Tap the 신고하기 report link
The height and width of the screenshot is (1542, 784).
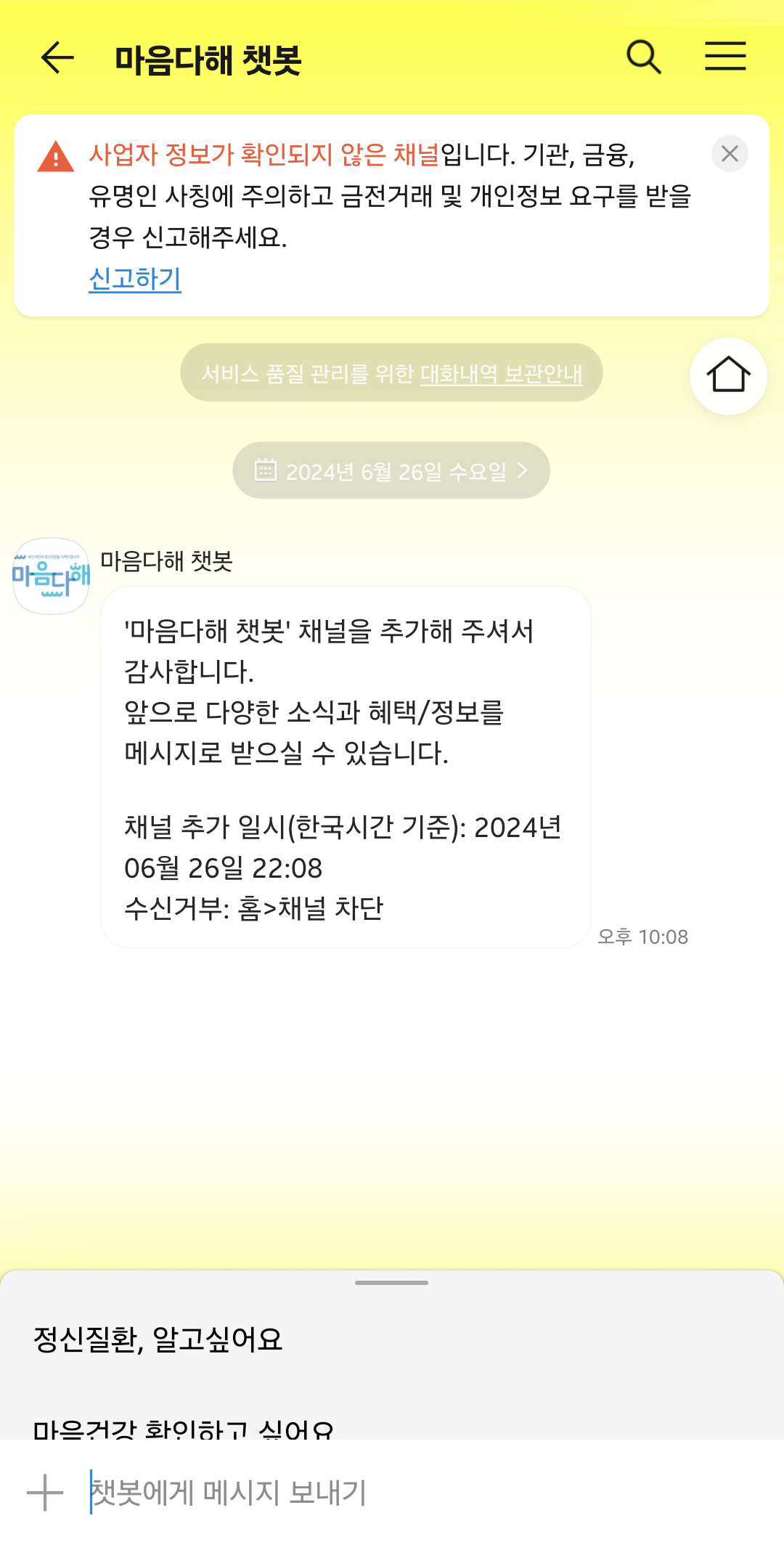coord(135,279)
